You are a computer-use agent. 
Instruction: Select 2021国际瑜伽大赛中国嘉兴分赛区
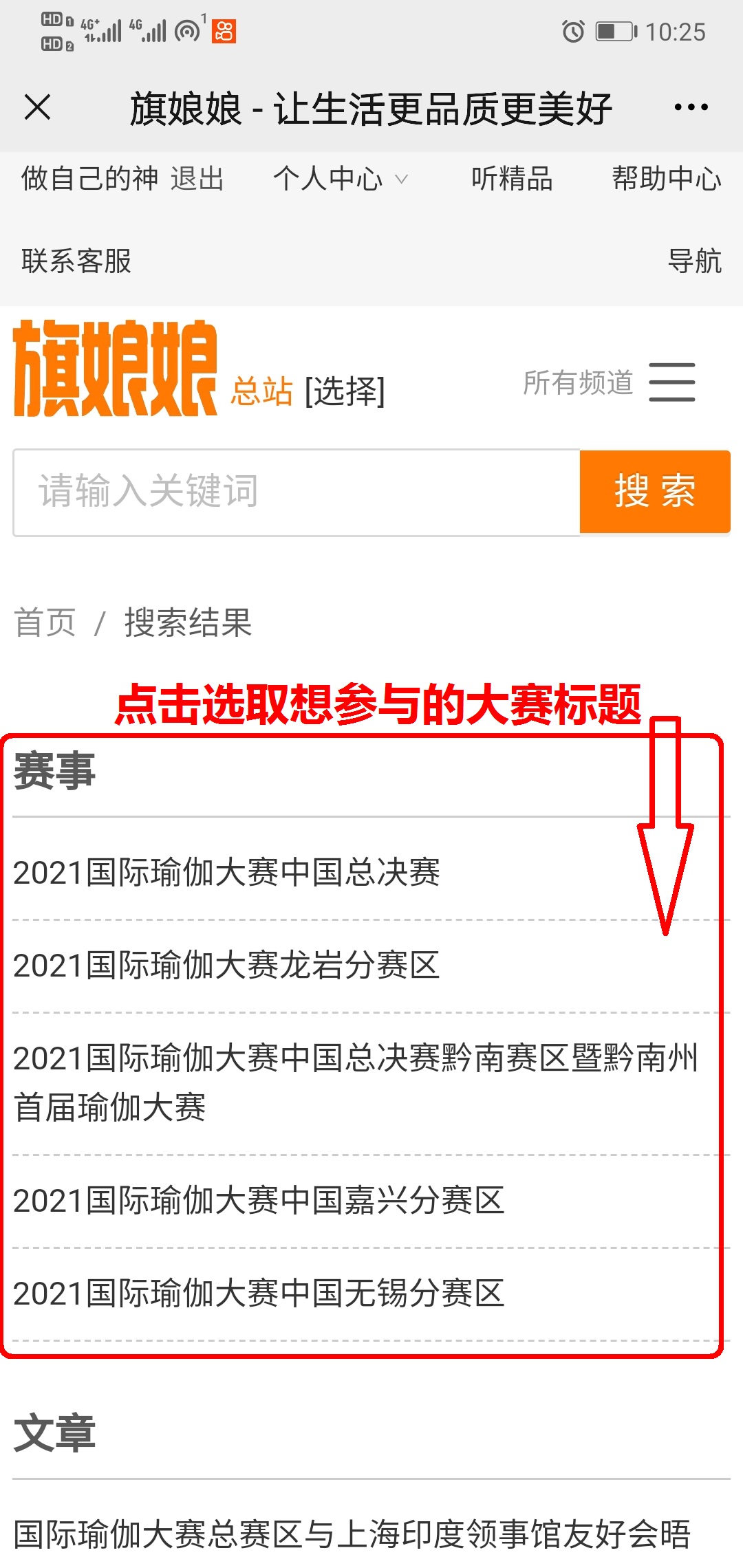(x=259, y=1201)
